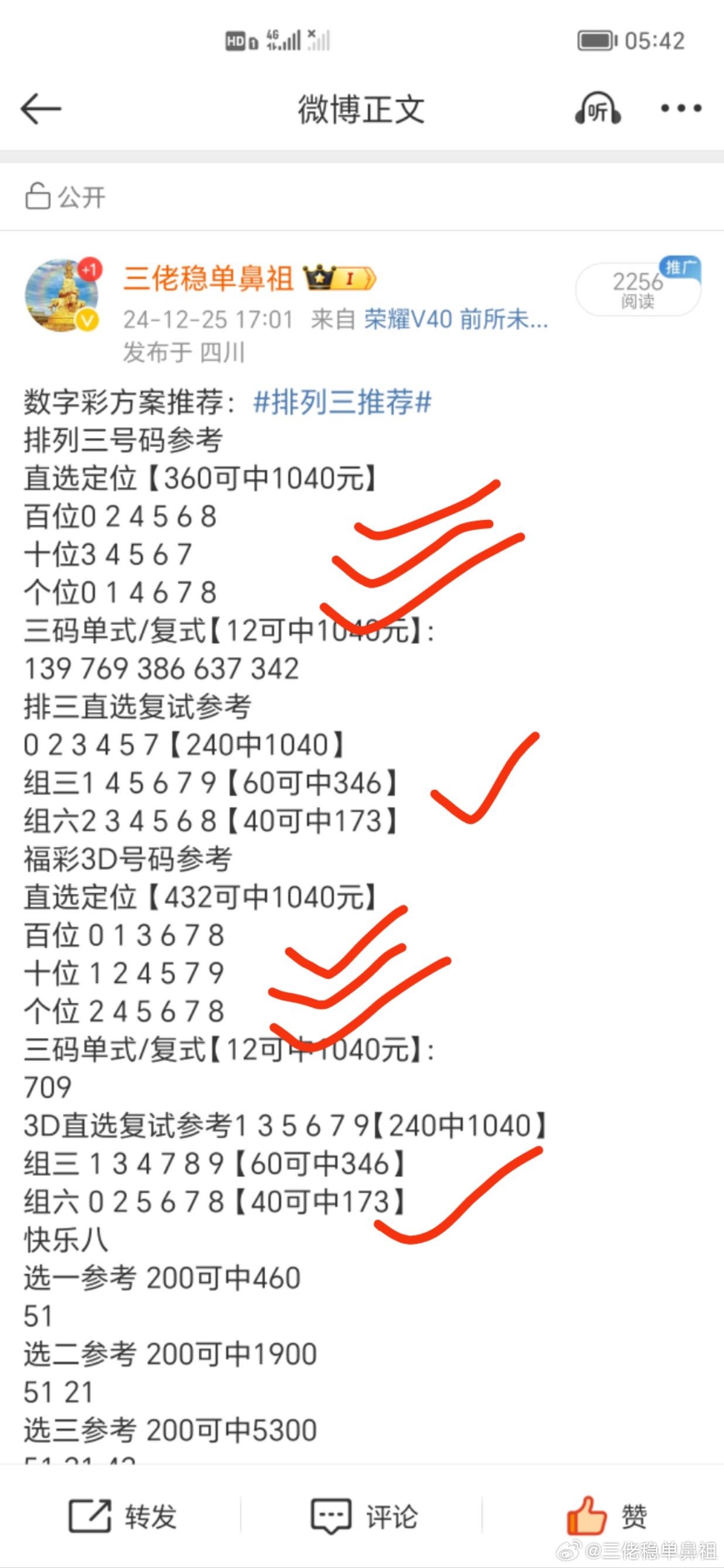Repost via the 转发 button

(122, 1516)
